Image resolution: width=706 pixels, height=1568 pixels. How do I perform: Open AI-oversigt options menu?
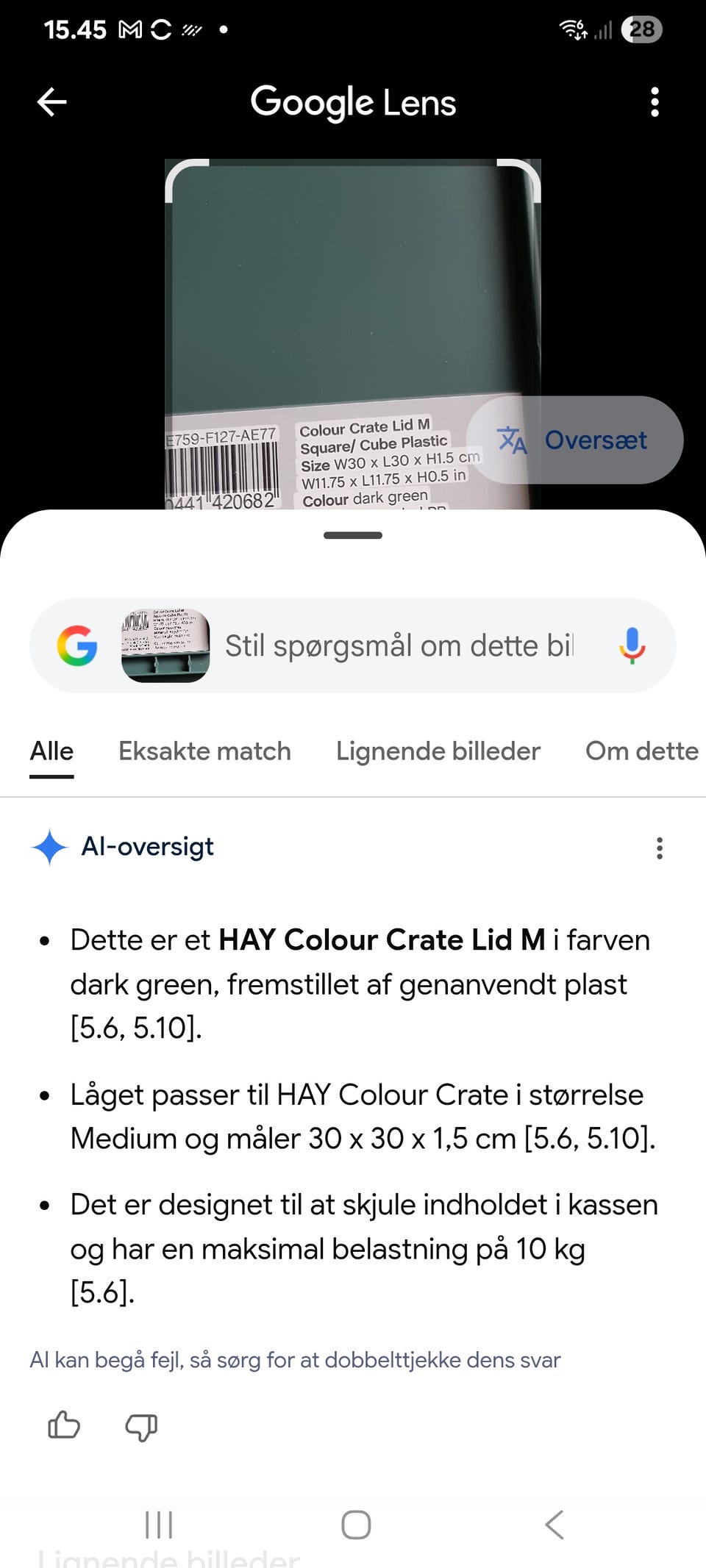pyautogui.click(x=660, y=848)
